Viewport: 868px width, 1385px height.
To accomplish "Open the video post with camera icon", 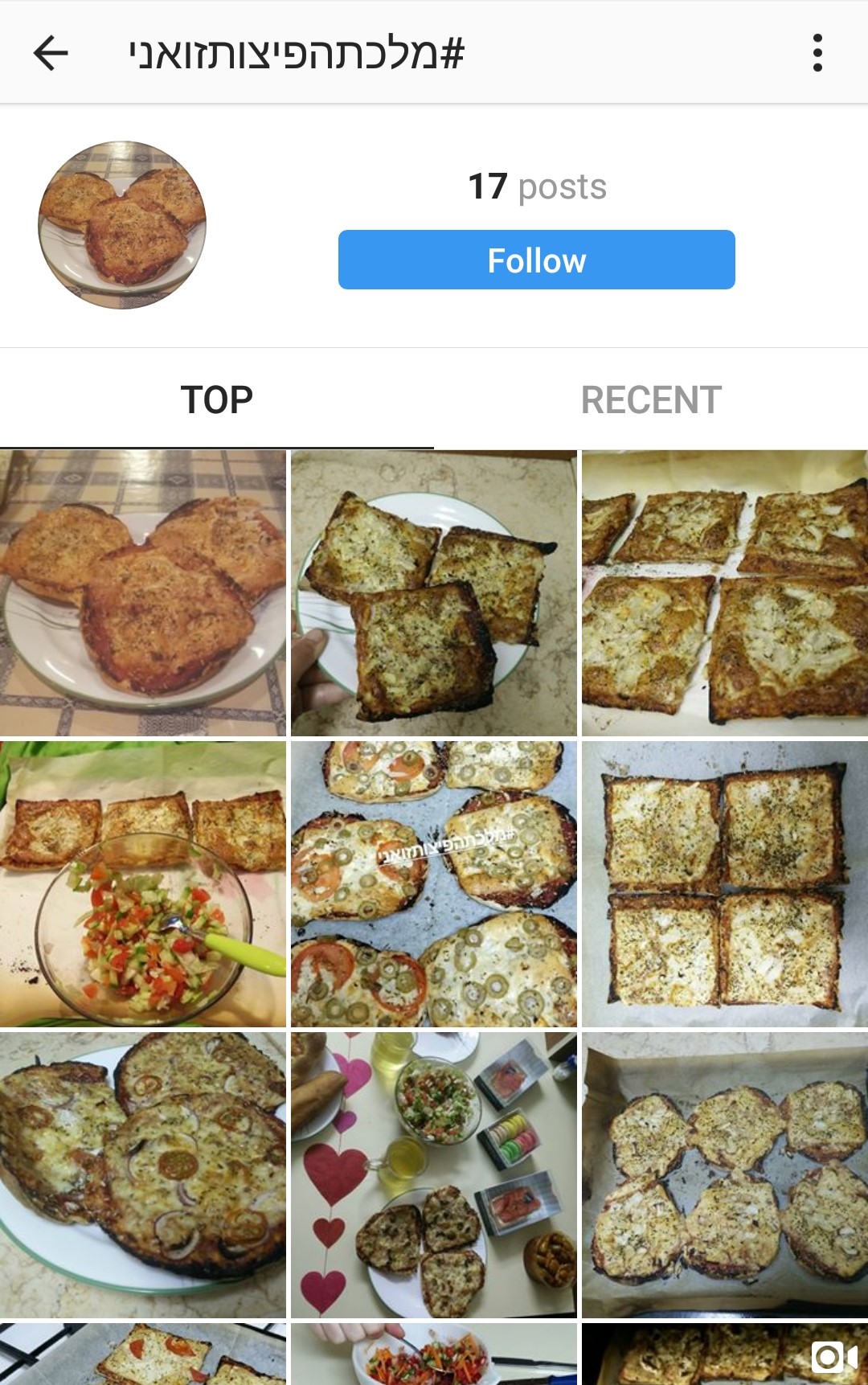I will pos(725,1355).
